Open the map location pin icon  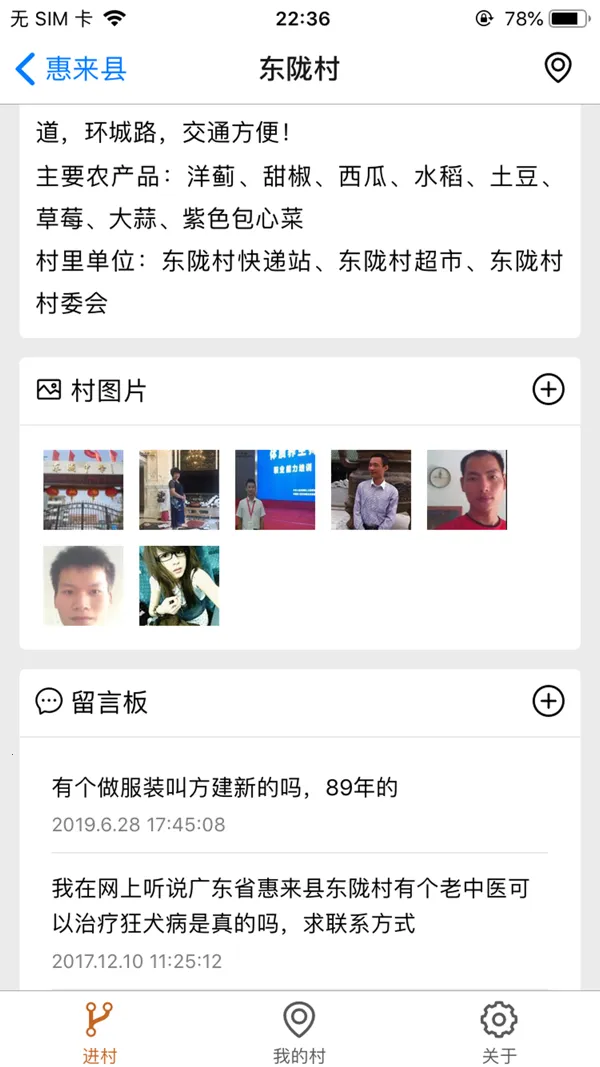point(557,68)
